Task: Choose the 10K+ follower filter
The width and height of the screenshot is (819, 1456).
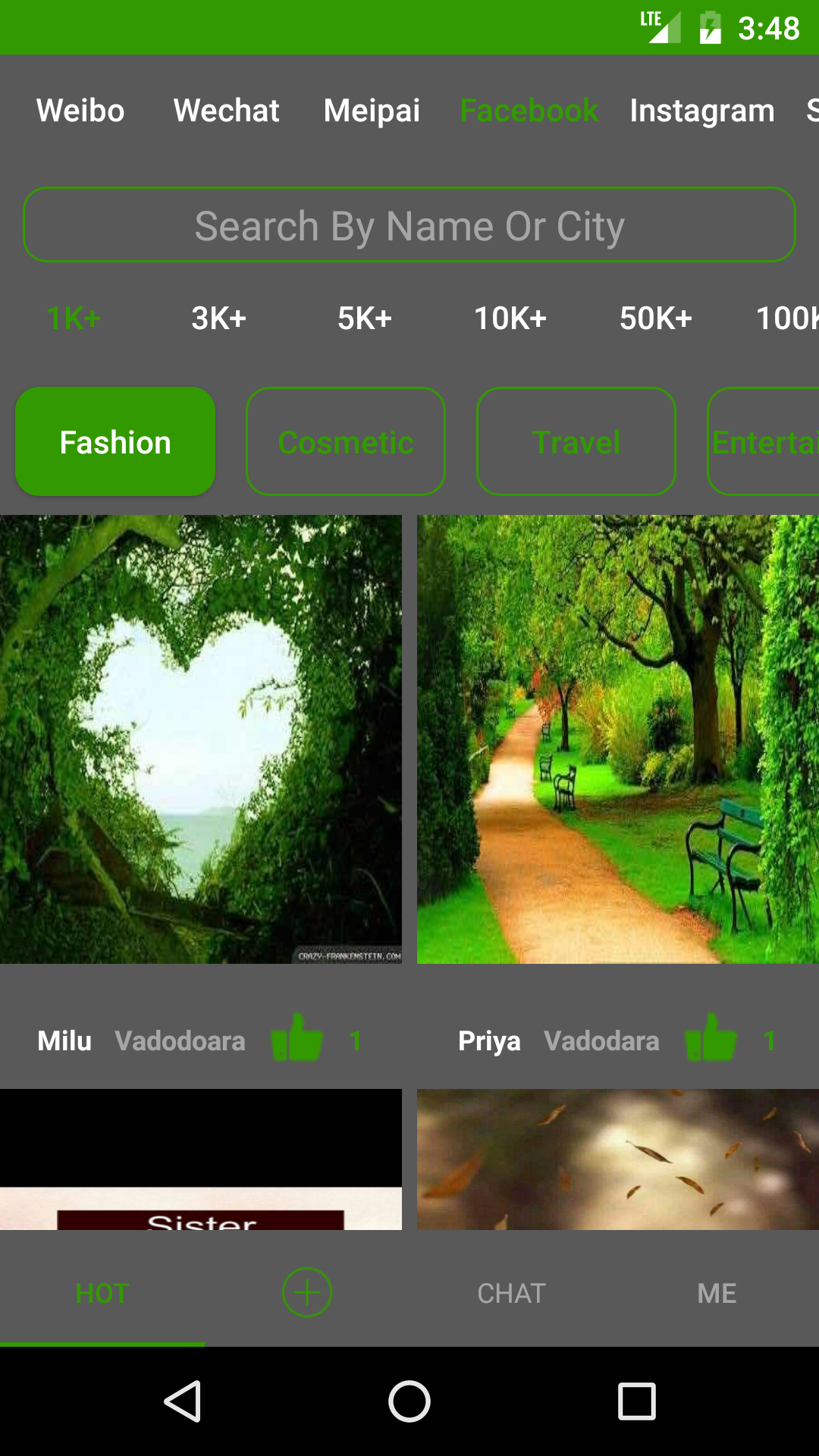Action: (510, 318)
